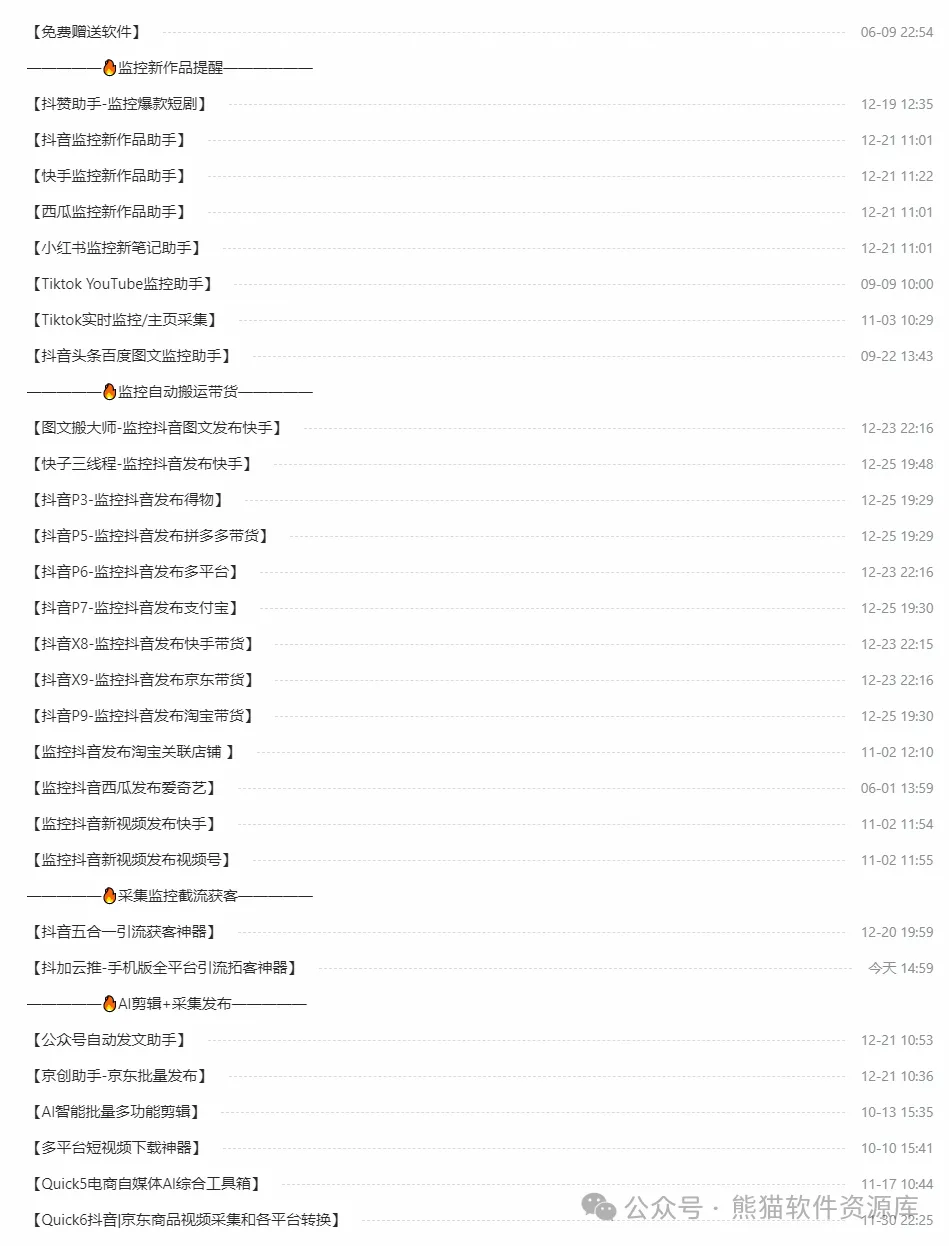Open 抖音P5-监控抖音发布拼多多带货

tap(150, 536)
